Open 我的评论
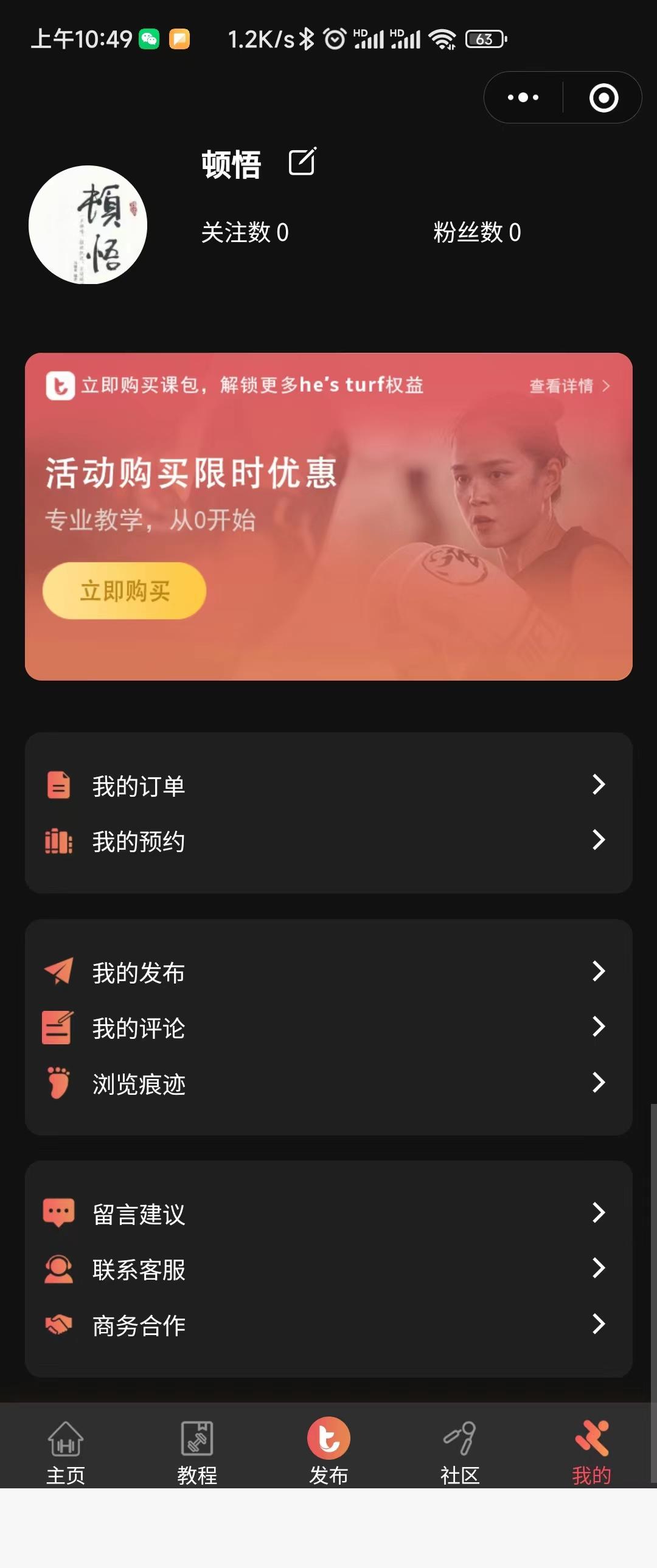 (328, 1027)
